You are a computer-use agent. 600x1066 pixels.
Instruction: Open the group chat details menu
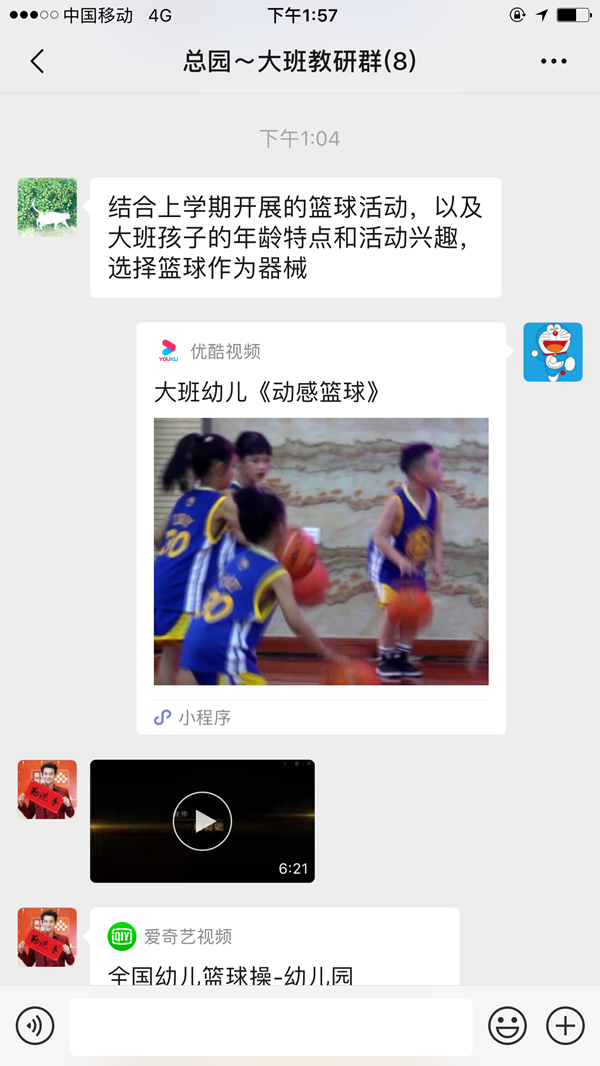click(x=553, y=61)
